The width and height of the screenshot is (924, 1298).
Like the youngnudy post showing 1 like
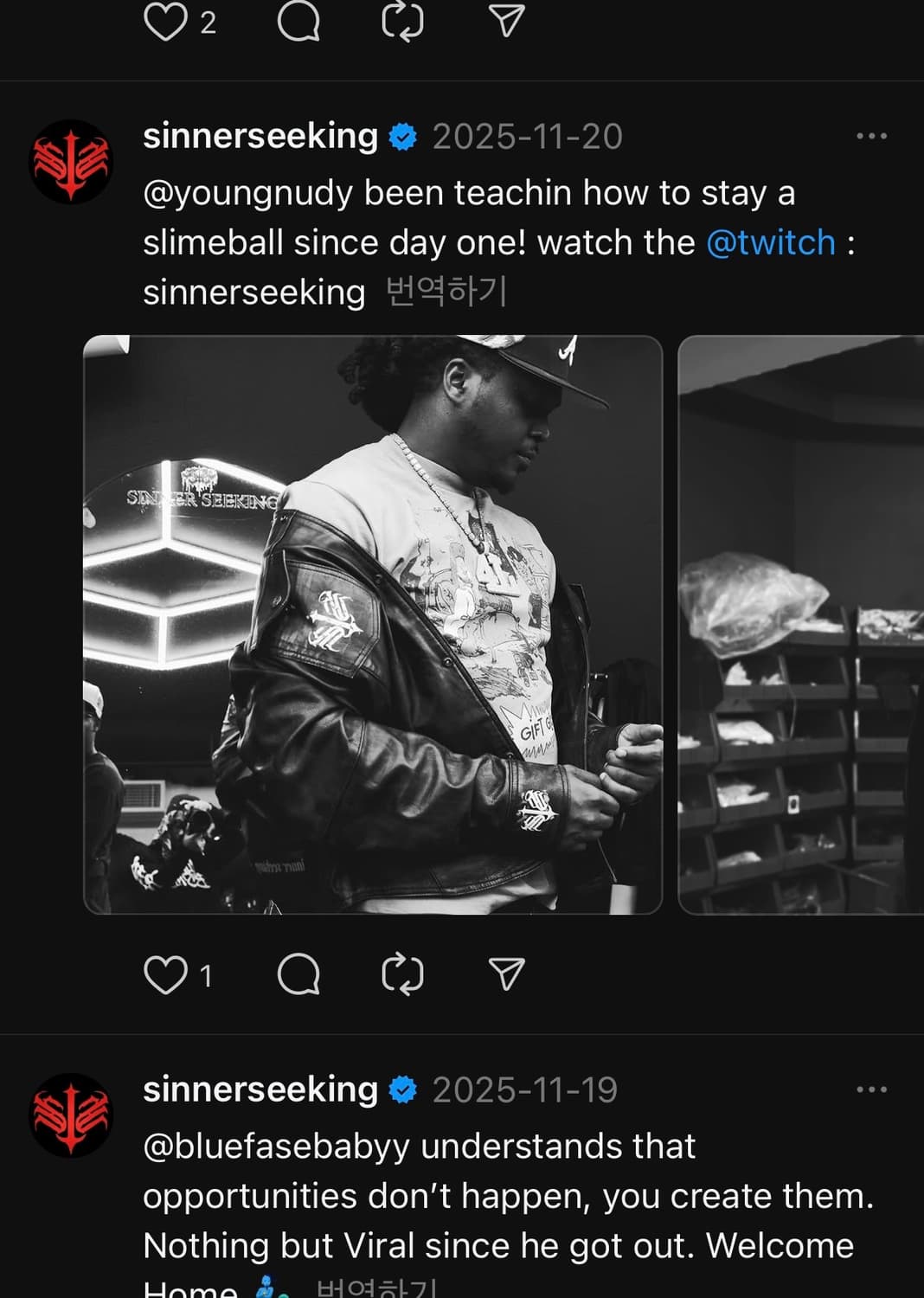167,976
